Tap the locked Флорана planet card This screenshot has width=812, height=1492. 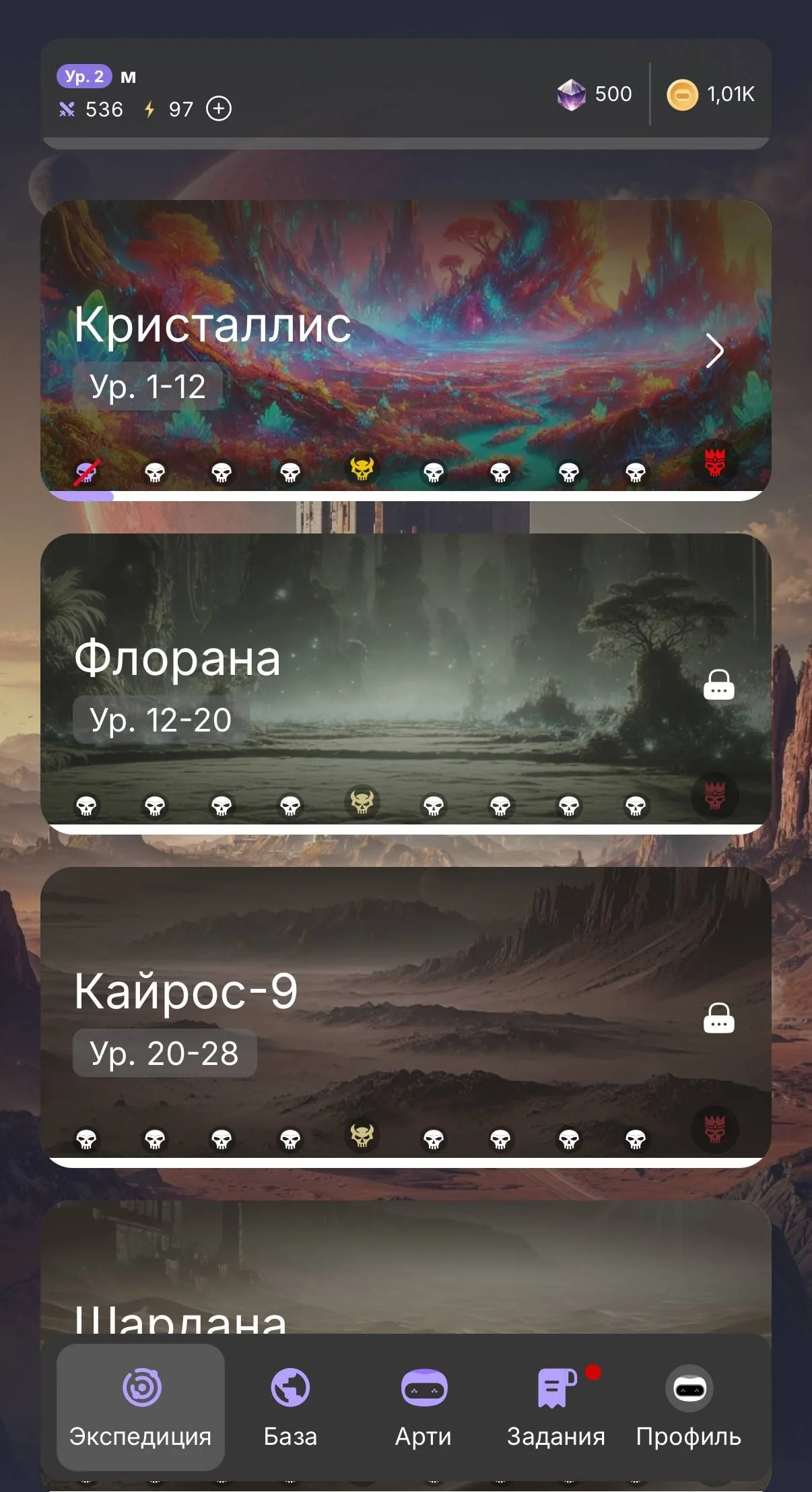[x=405, y=684]
